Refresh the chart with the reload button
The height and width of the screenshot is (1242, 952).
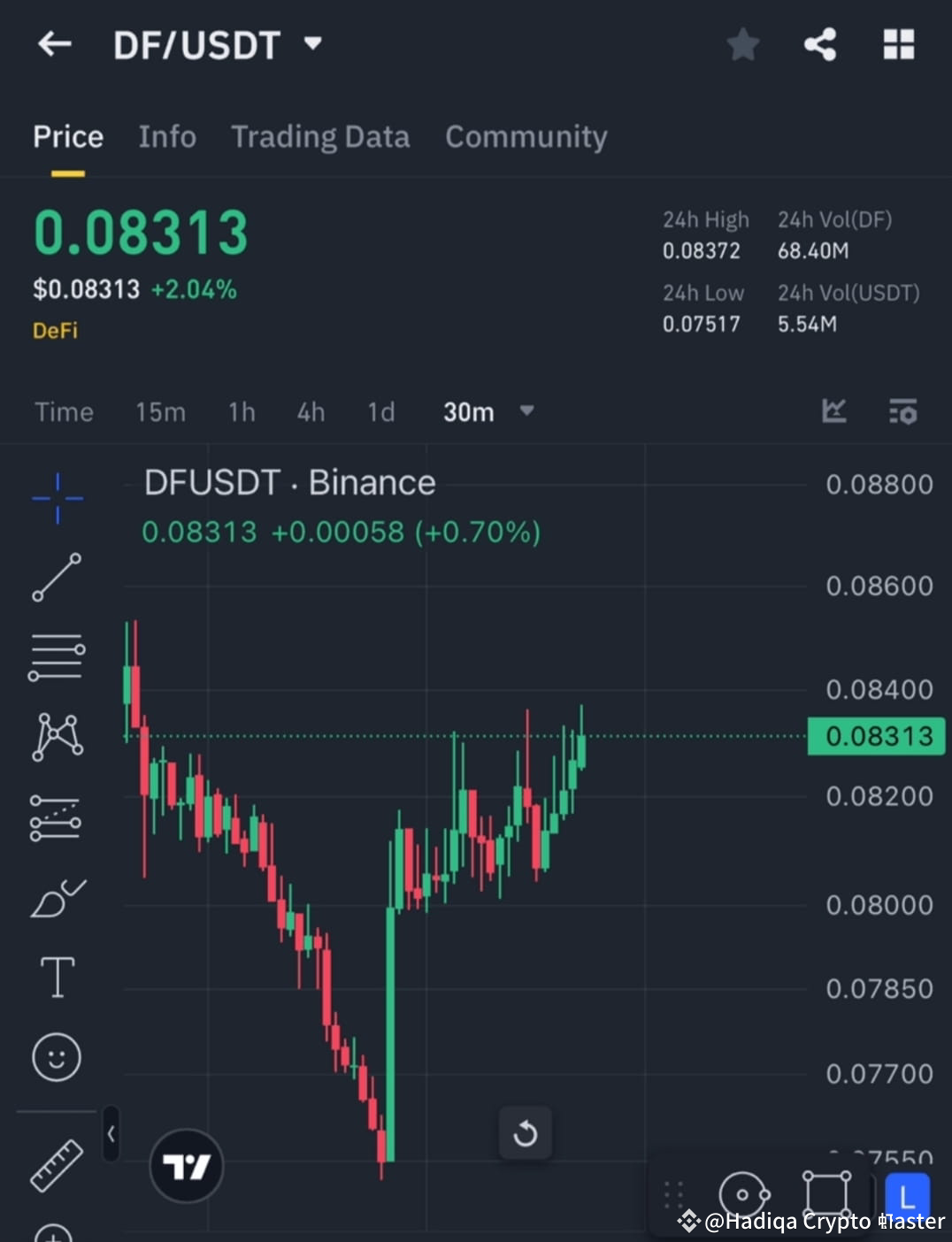coord(526,1132)
